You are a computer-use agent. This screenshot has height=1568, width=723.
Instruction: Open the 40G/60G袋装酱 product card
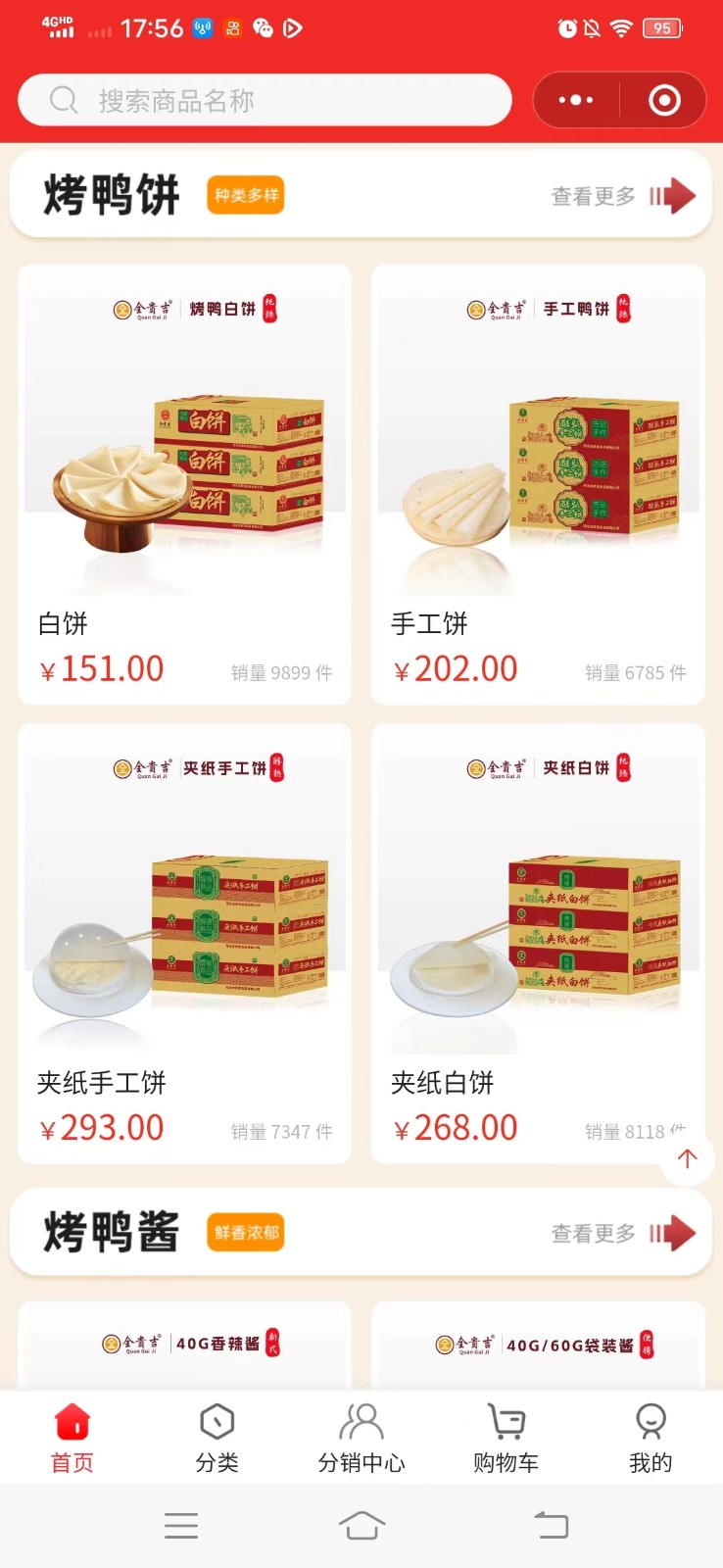(x=538, y=1346)
